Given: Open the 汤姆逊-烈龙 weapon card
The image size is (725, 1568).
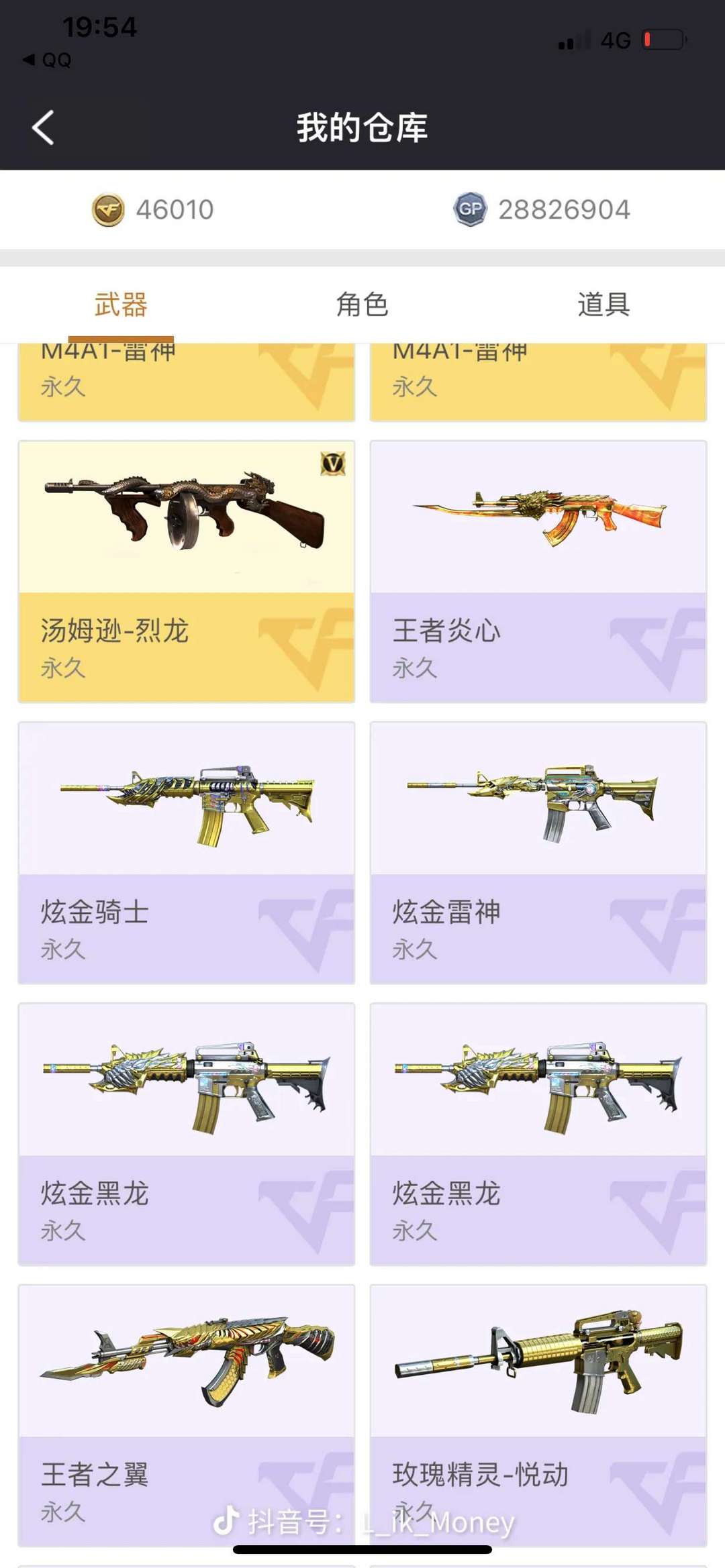Looking at the screenshot, I should click(x=187, y=571).
